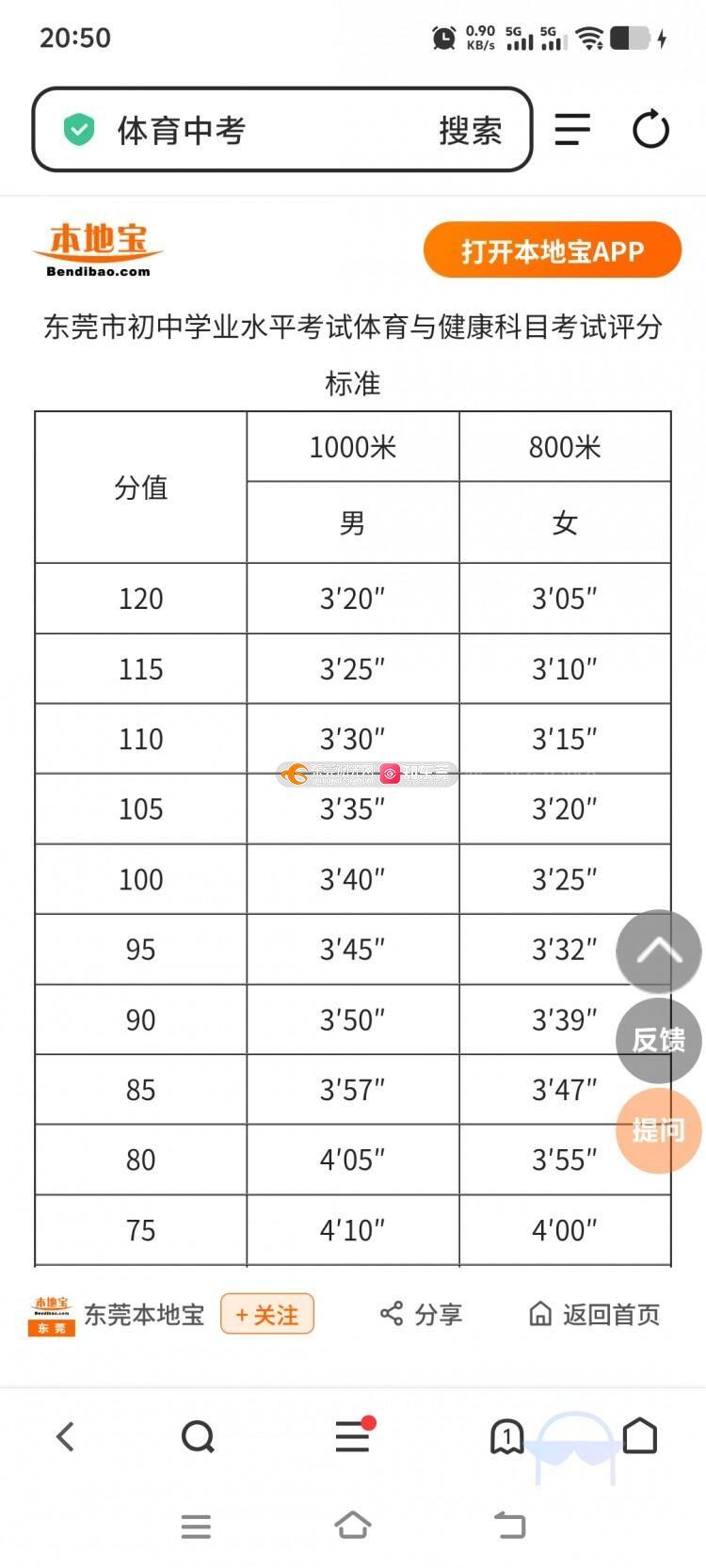
Task: Open browser search magnifier in bottom bar
Action: (198, 1436)
